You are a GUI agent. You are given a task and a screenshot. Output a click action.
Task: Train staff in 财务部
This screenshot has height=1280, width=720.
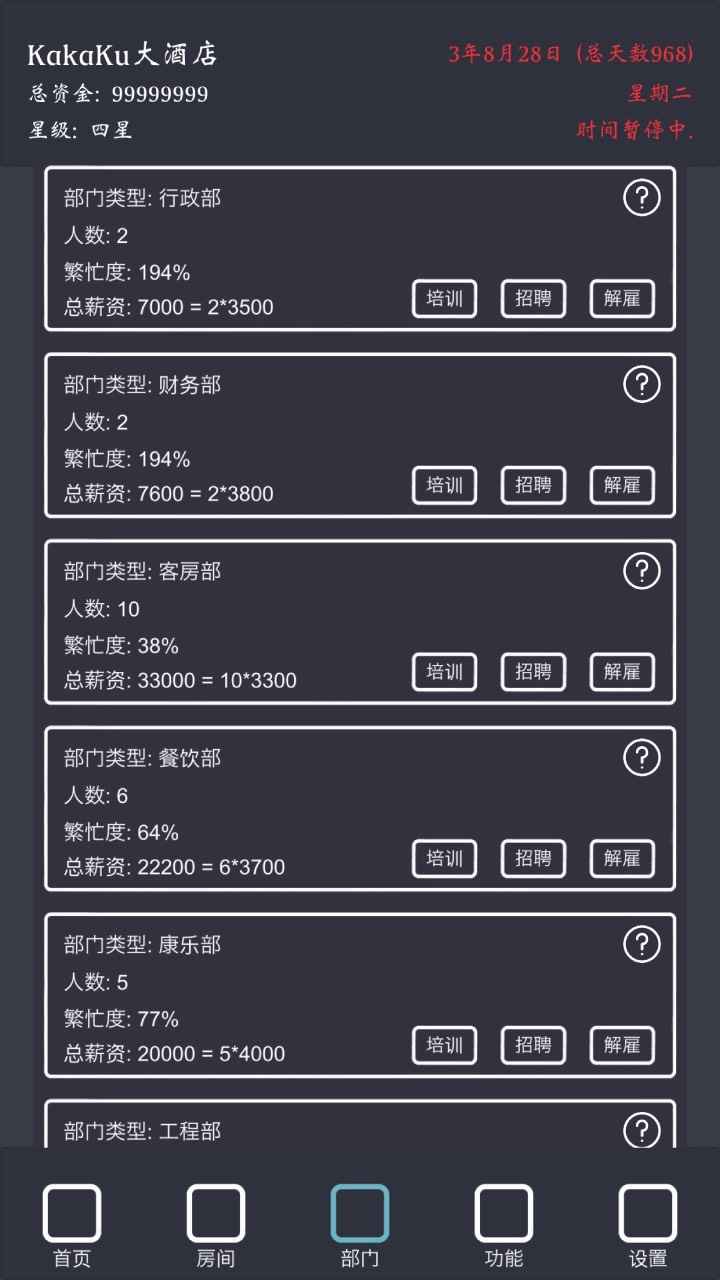444,485
